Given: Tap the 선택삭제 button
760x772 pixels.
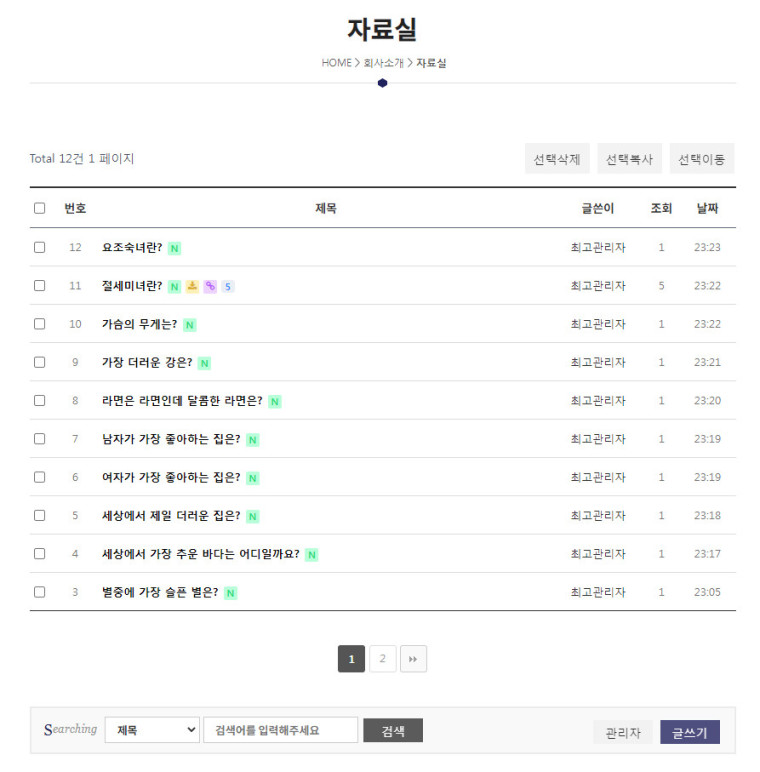Looking at the screenshot, I should 557,159.
